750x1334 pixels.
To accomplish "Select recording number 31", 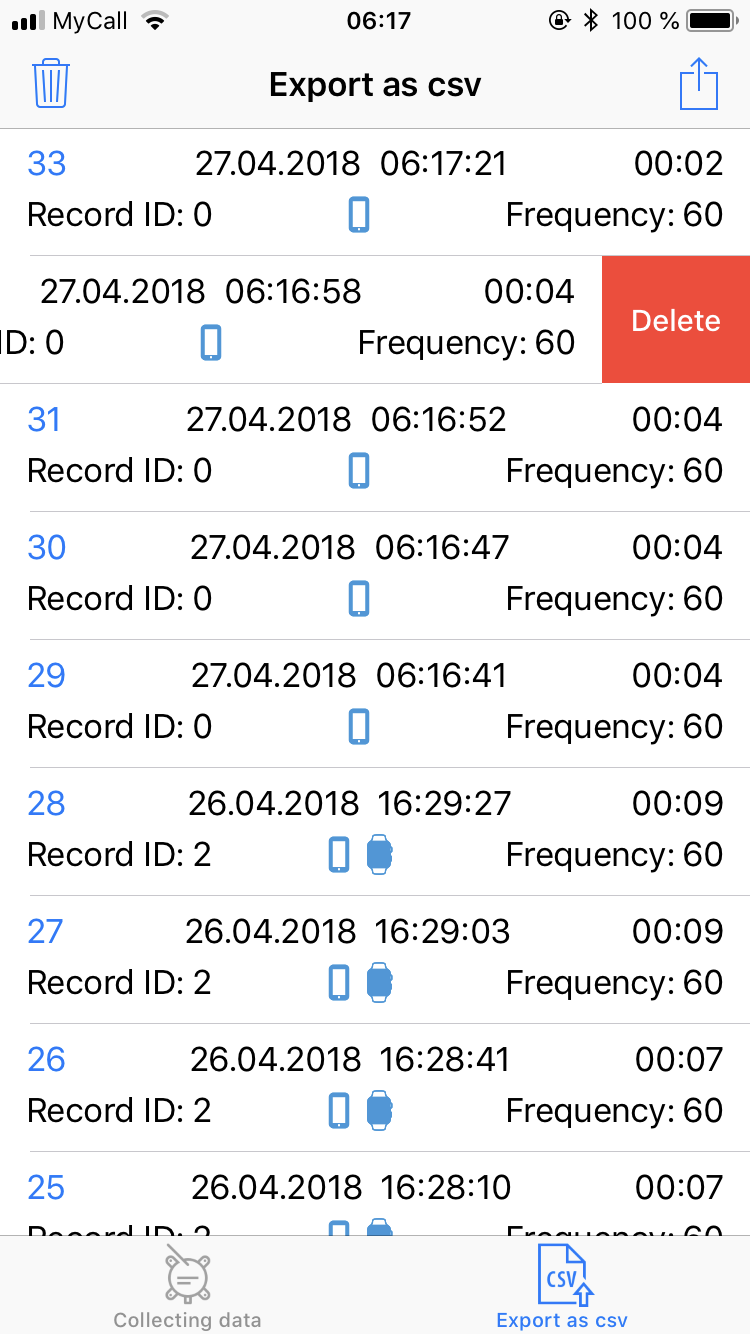I will click(x=375, y=446).
